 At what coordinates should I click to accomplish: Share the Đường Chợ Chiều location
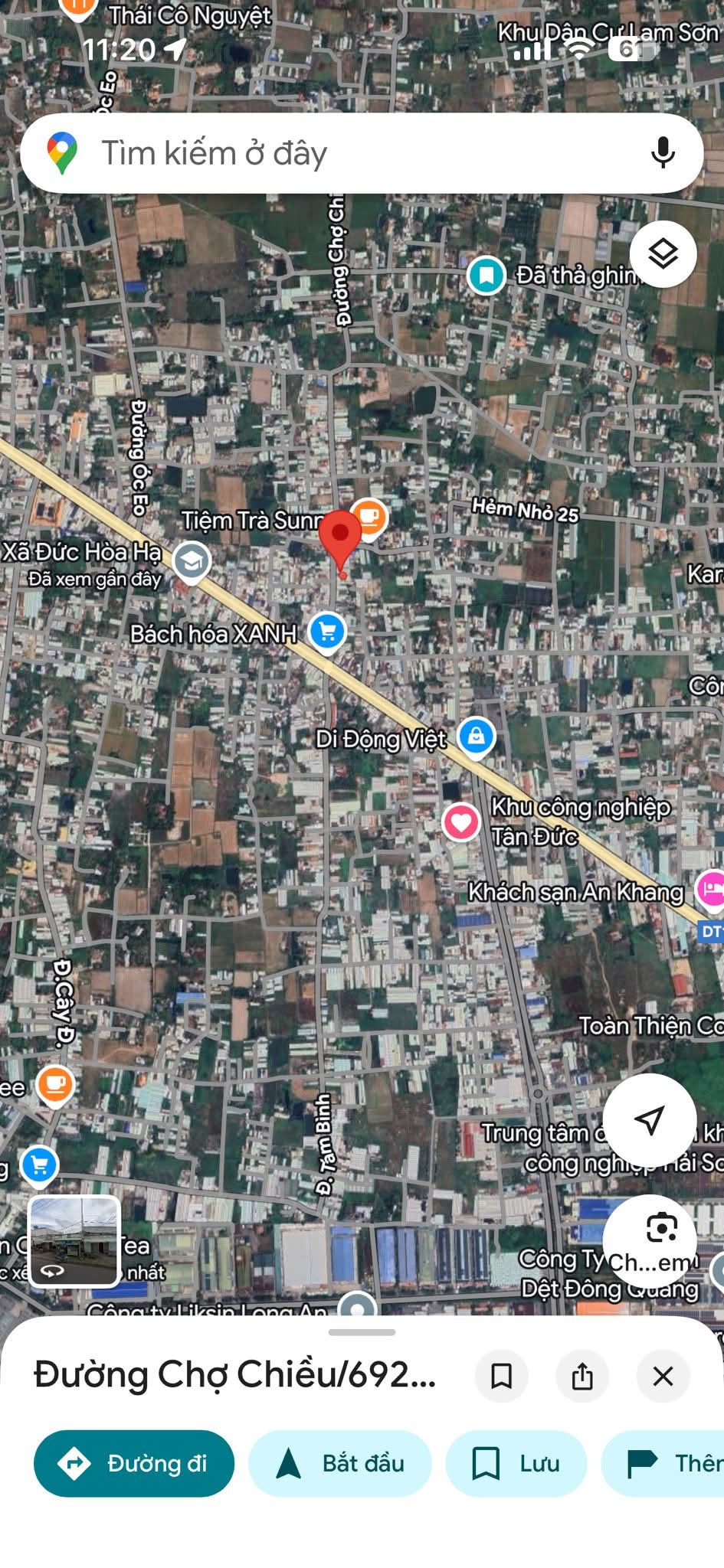pyautogui.click(x=582, y=1376)
